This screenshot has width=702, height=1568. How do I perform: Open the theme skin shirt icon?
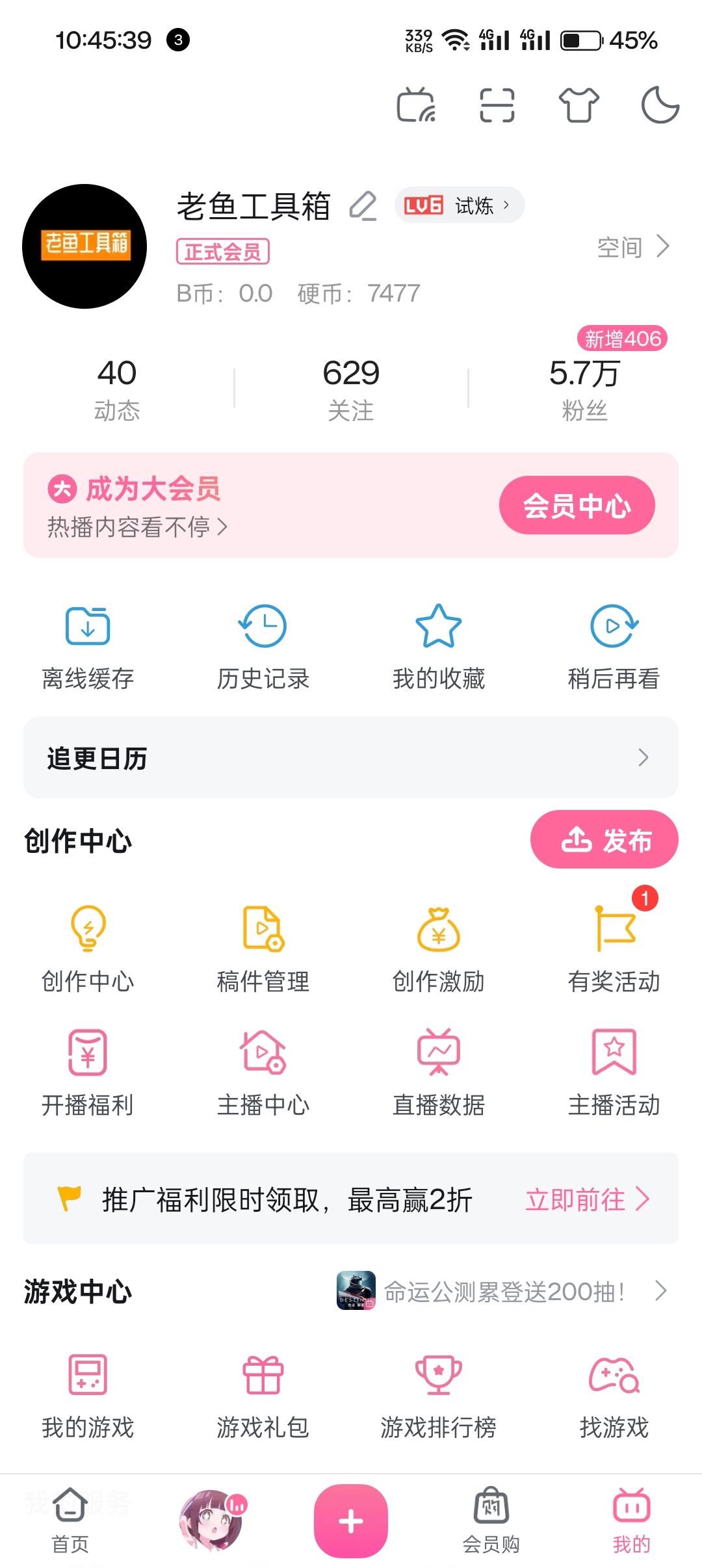[x=578, y=105]
